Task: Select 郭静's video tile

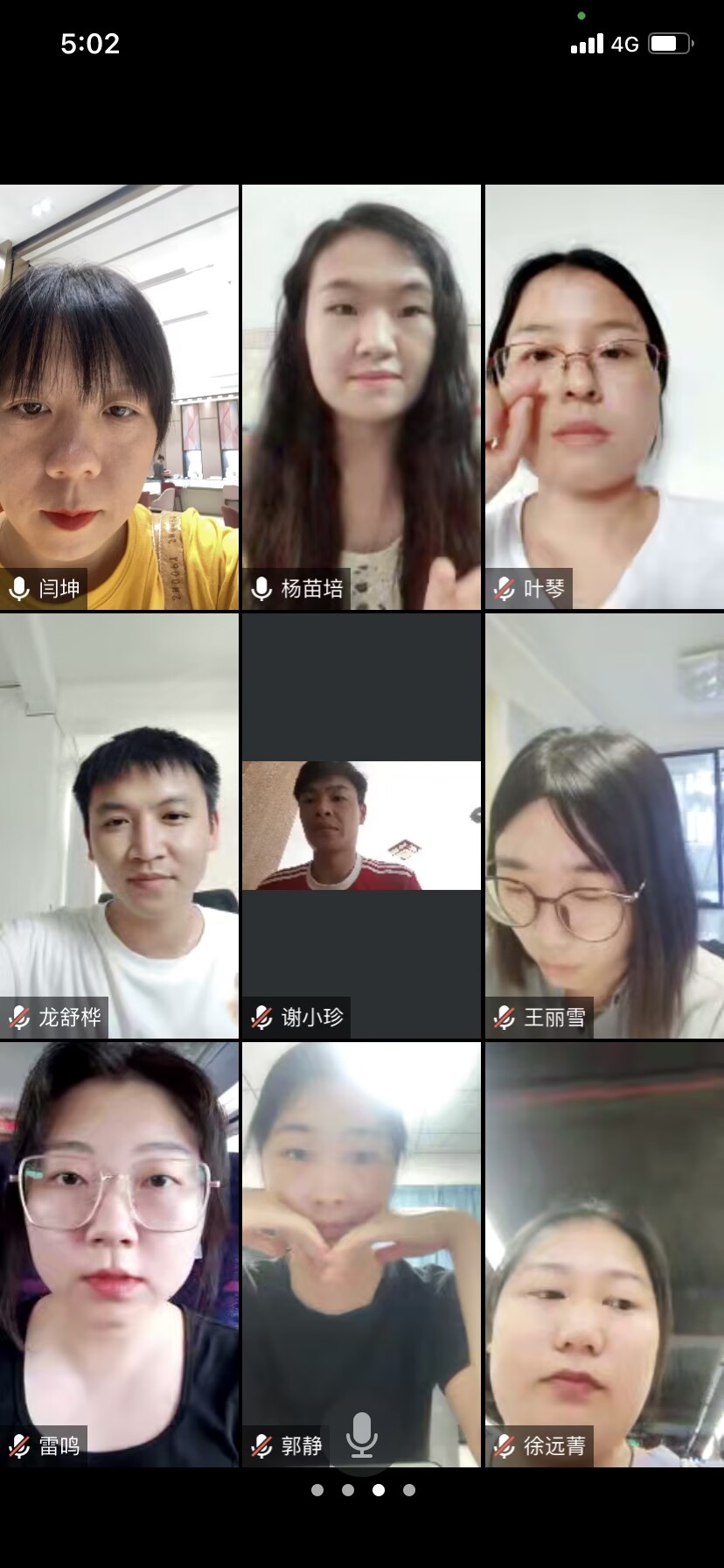Action: coord(361,1225)
